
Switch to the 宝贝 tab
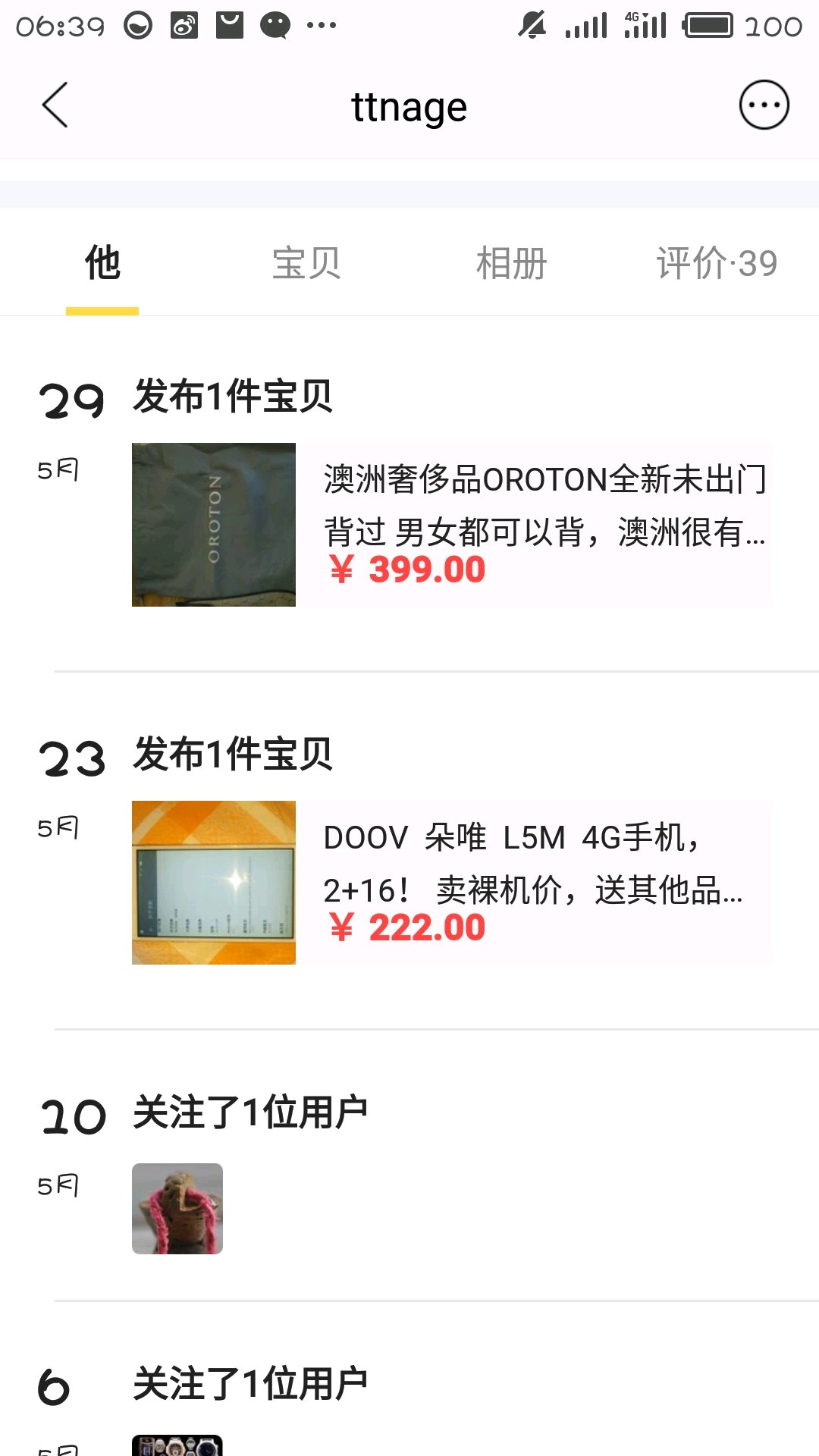(306, 263)
